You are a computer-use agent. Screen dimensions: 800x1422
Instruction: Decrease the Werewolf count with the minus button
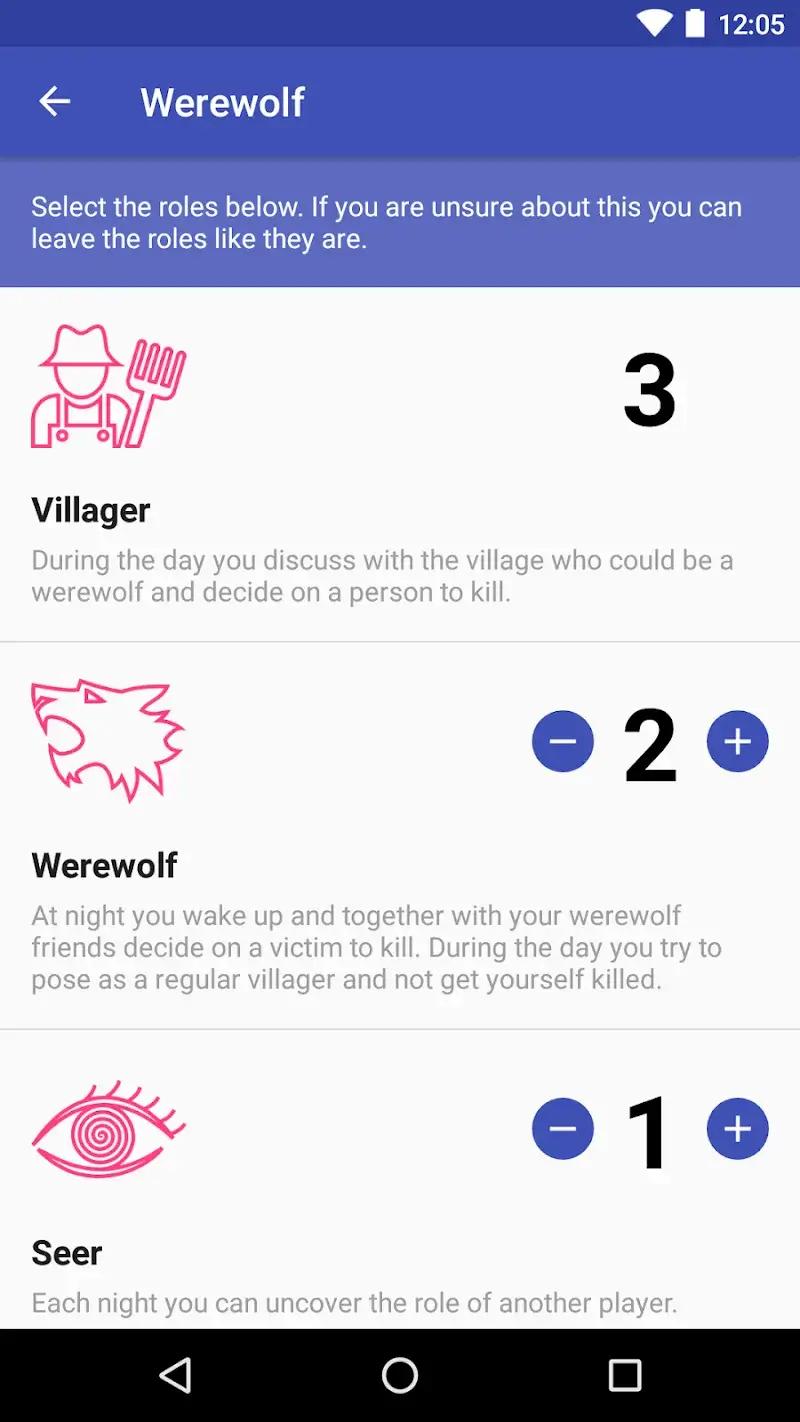pyautogui.click(x=563, y=741)
